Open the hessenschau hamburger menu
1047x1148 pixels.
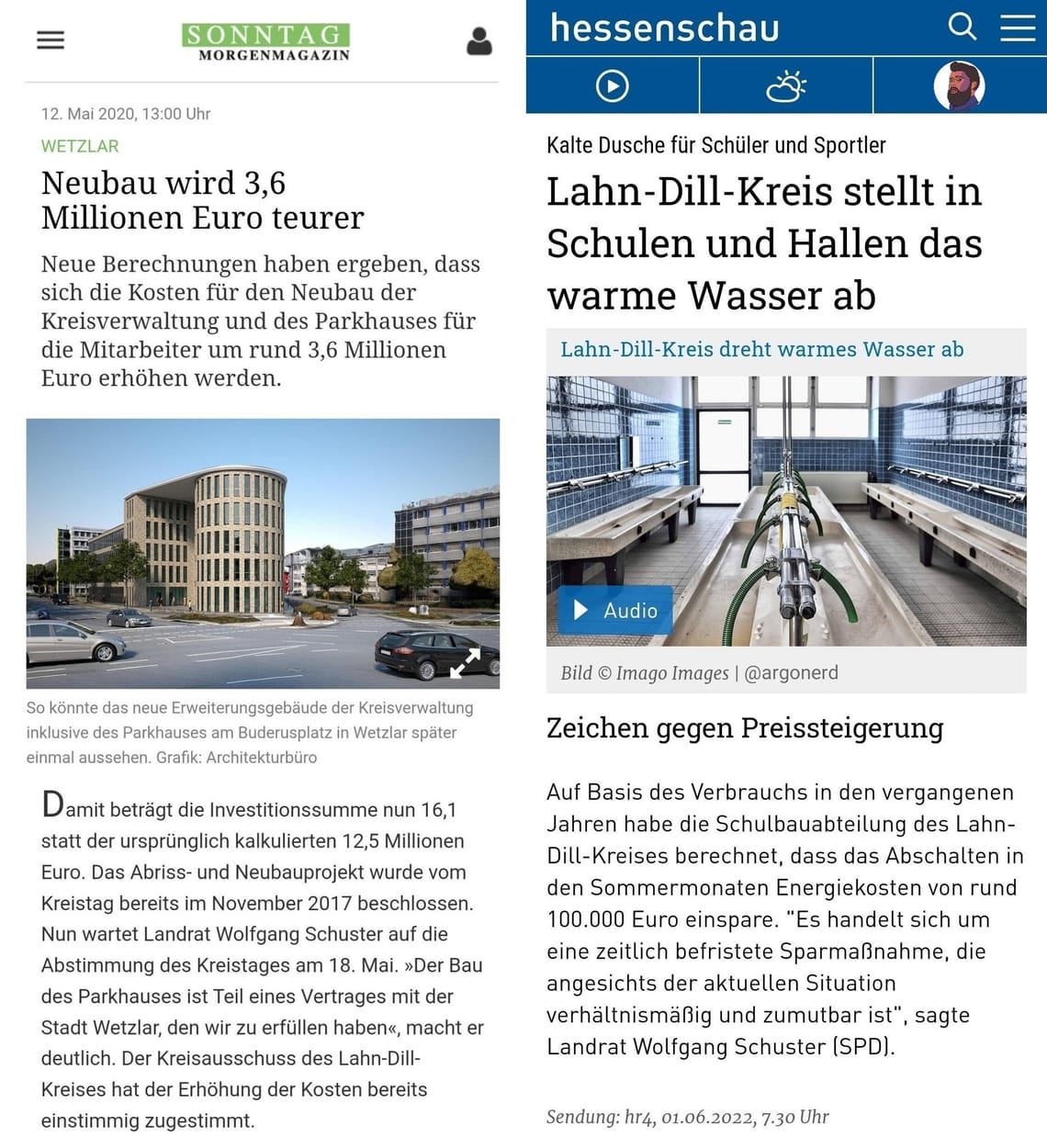coord(1017,28)
